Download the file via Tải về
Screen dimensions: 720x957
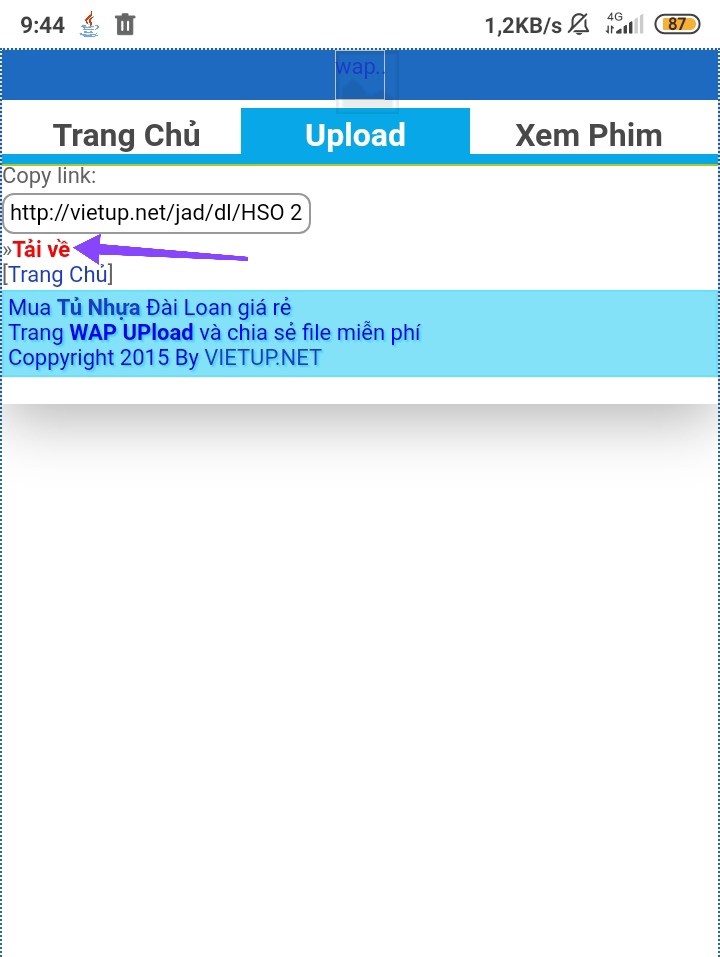click(x=41, y=250)
